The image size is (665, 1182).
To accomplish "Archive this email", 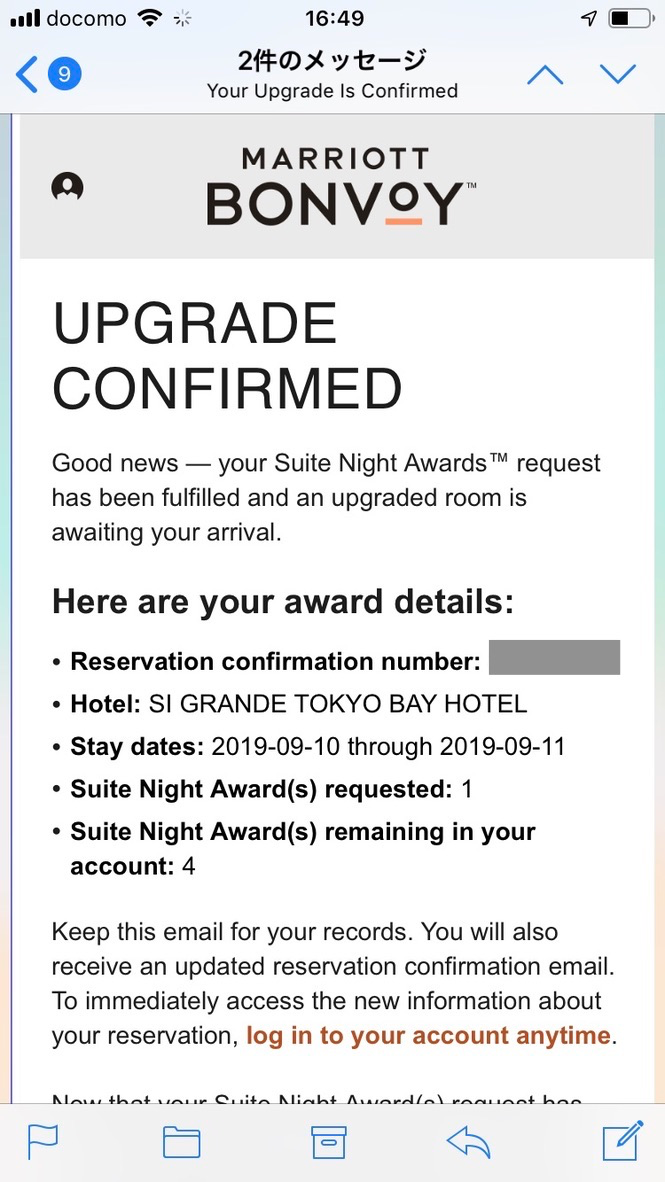I will (328, 1141).
